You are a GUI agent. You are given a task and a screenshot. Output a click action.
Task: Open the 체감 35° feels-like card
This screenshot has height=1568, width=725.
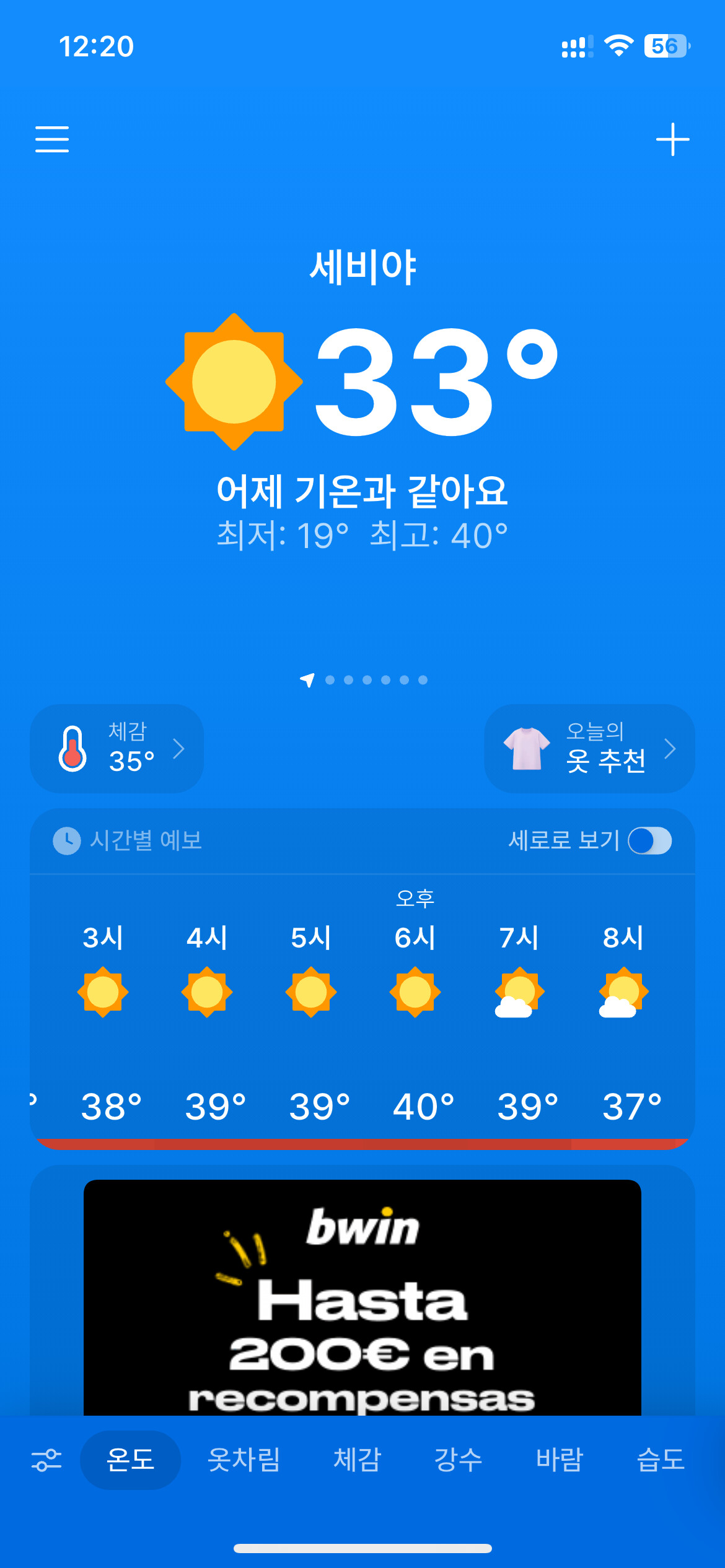pos(116,748)
